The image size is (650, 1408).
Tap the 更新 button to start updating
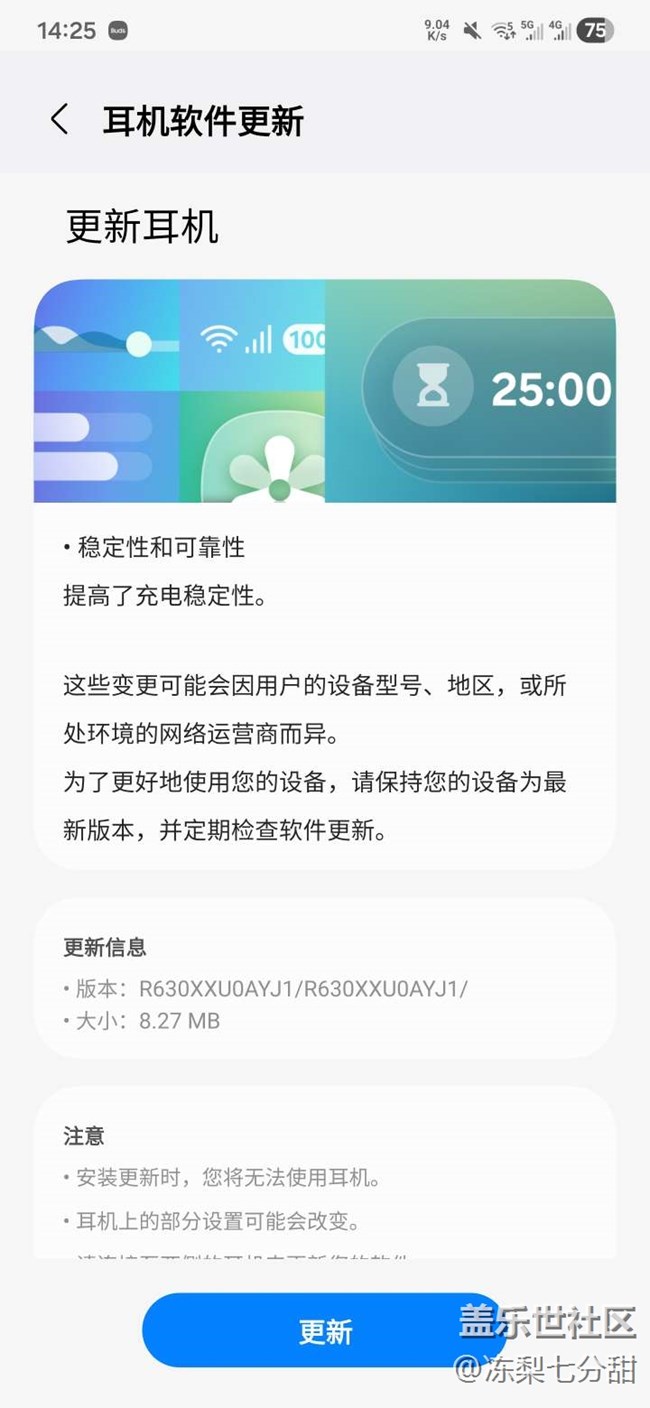(324, 1331)
